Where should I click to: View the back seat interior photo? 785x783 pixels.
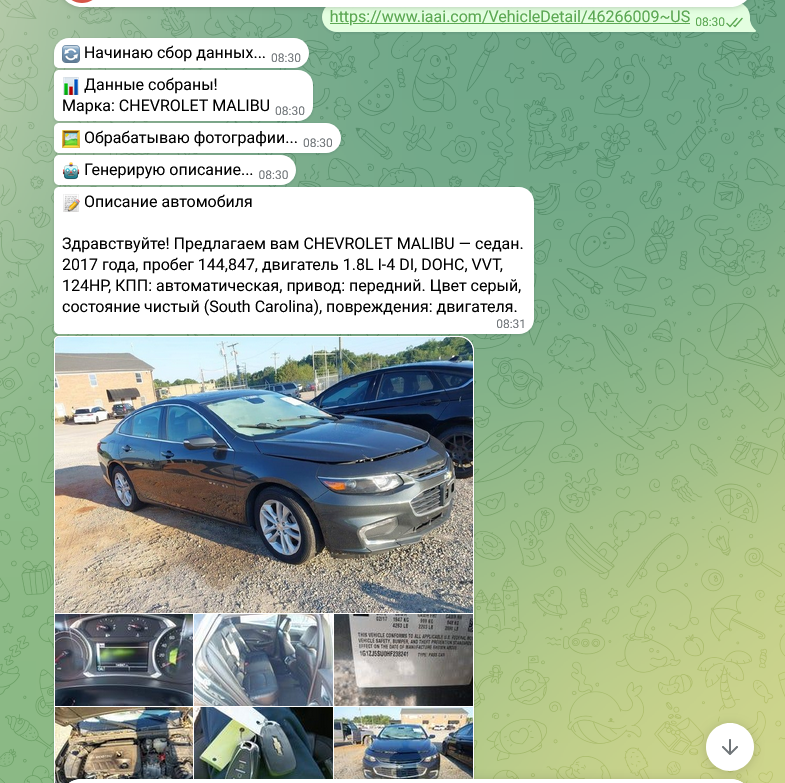pos(263,660)
